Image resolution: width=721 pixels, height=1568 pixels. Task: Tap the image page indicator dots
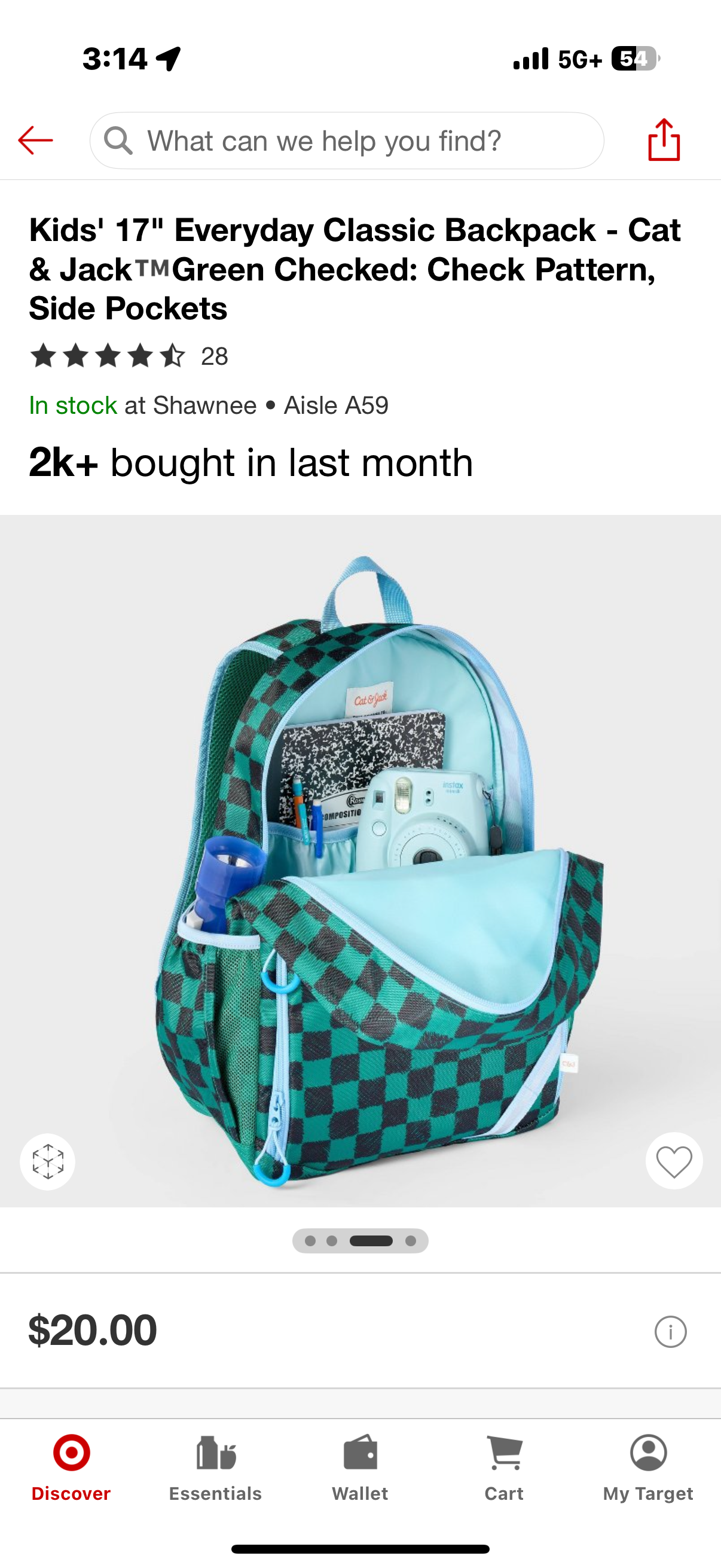pyautogui.click(x=360, y=1240)
